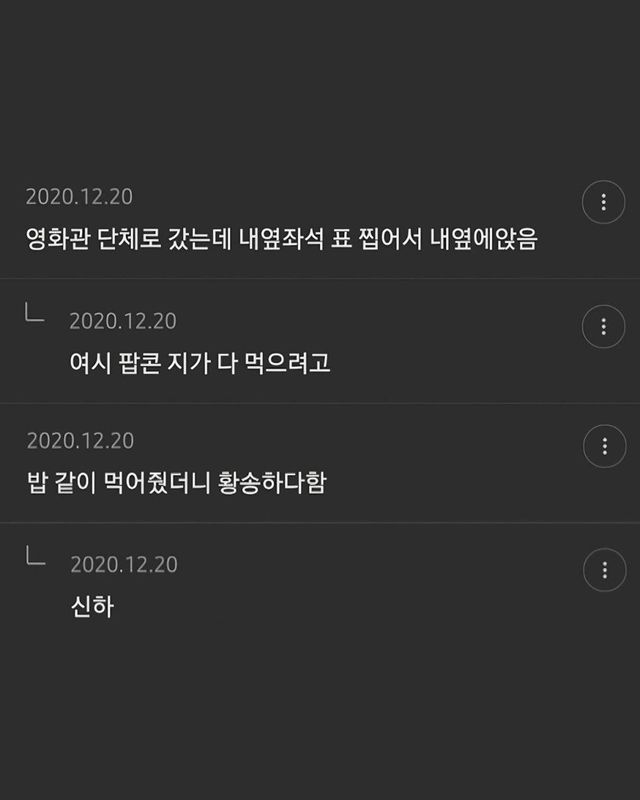The width and height of the screenshot is (640, 800).
Task: Open options for the 여시 팝콘 reply
Action: click(x=603, y=326)
